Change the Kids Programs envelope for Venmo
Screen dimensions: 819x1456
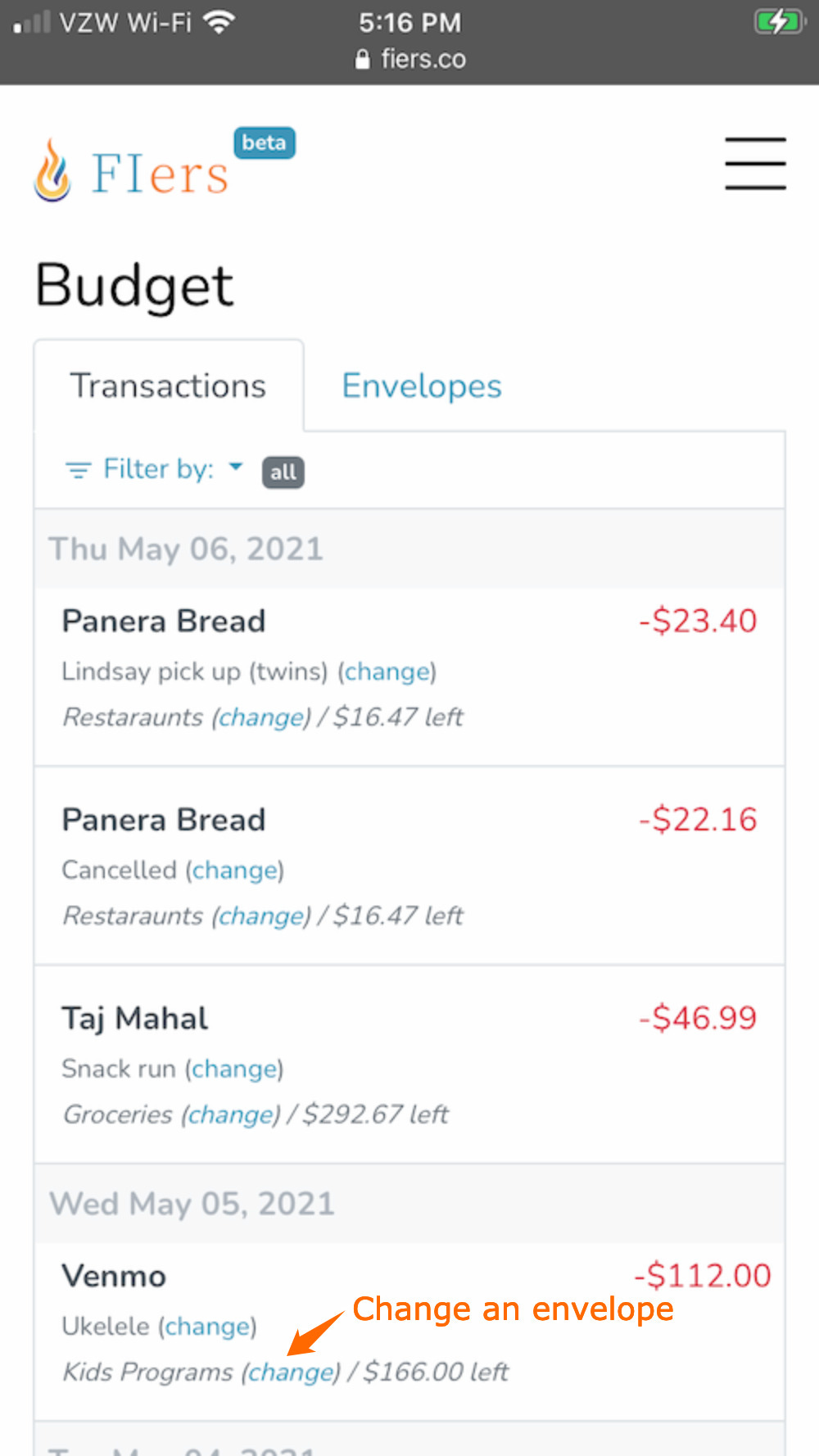coord(291,1372)
